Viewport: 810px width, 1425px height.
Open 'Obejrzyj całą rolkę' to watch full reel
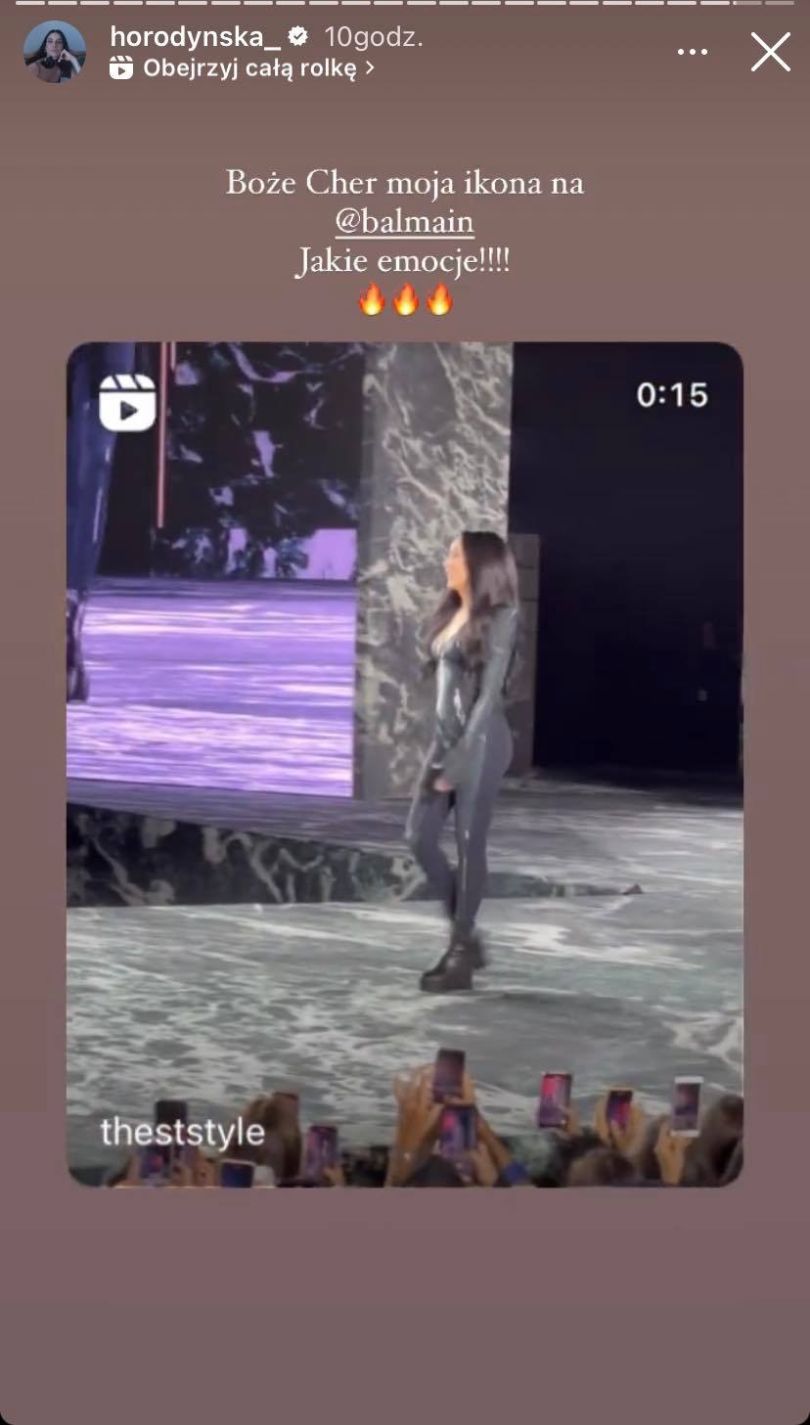(244, 68)
